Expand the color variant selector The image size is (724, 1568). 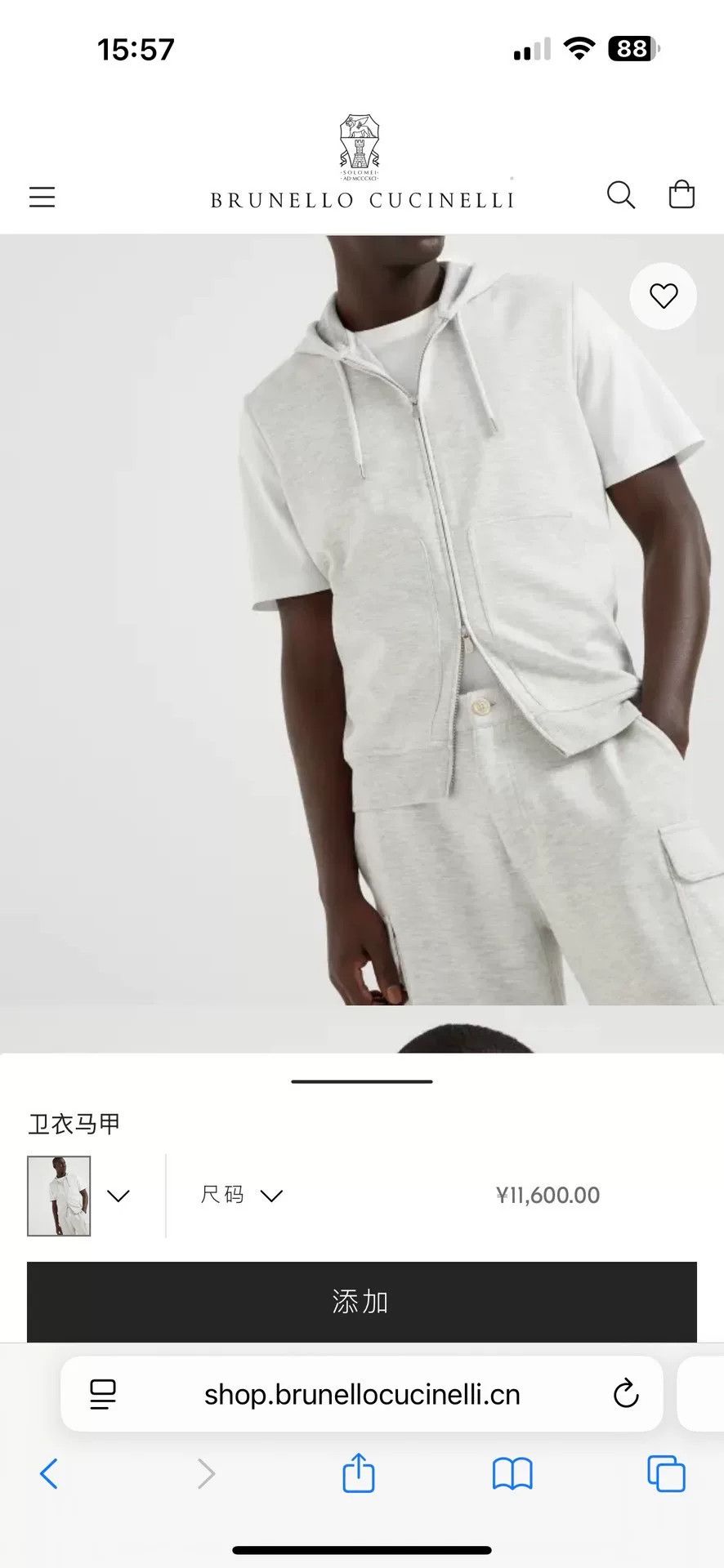79,1196
